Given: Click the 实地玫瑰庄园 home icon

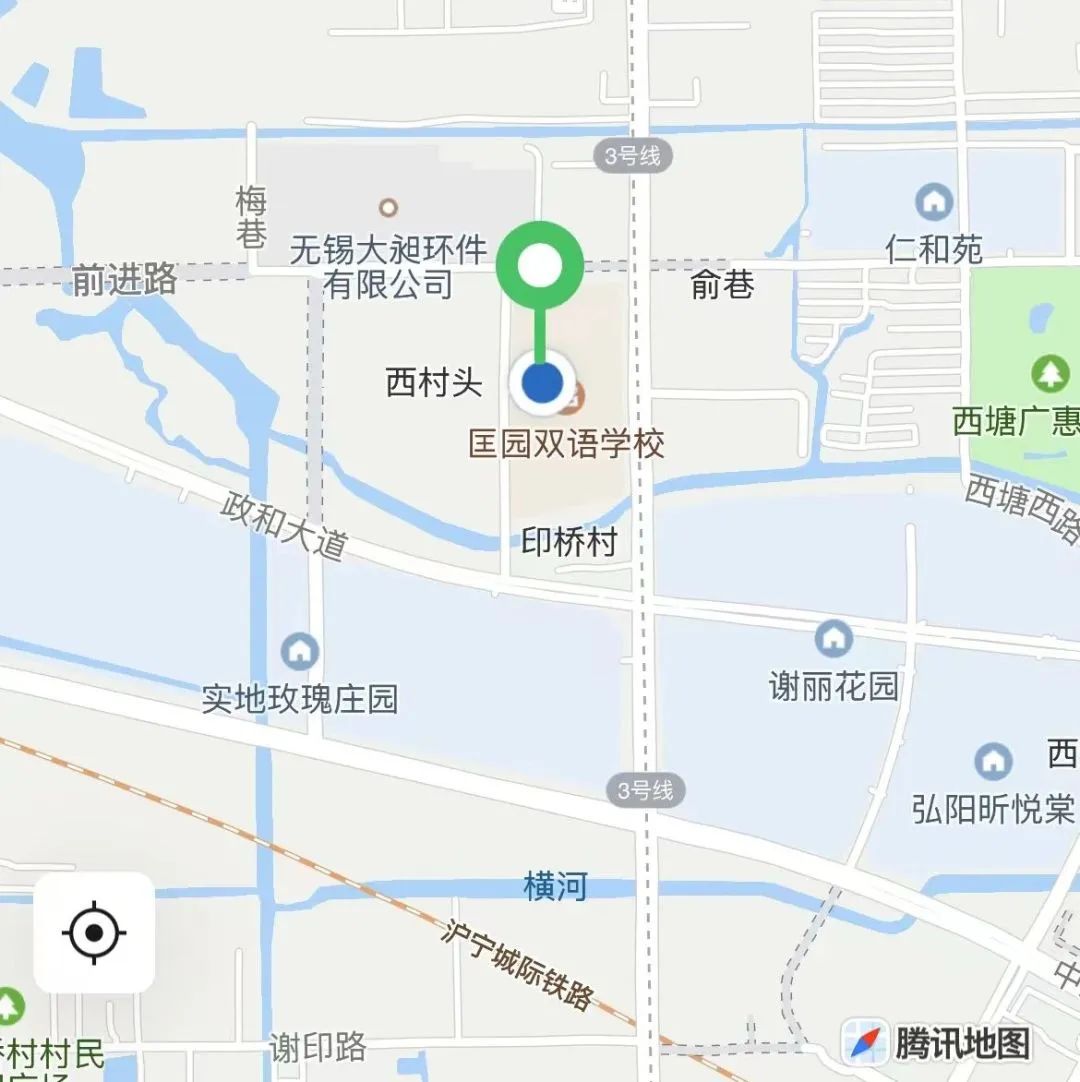Looking at the screenshot, I should pos(297,652).
